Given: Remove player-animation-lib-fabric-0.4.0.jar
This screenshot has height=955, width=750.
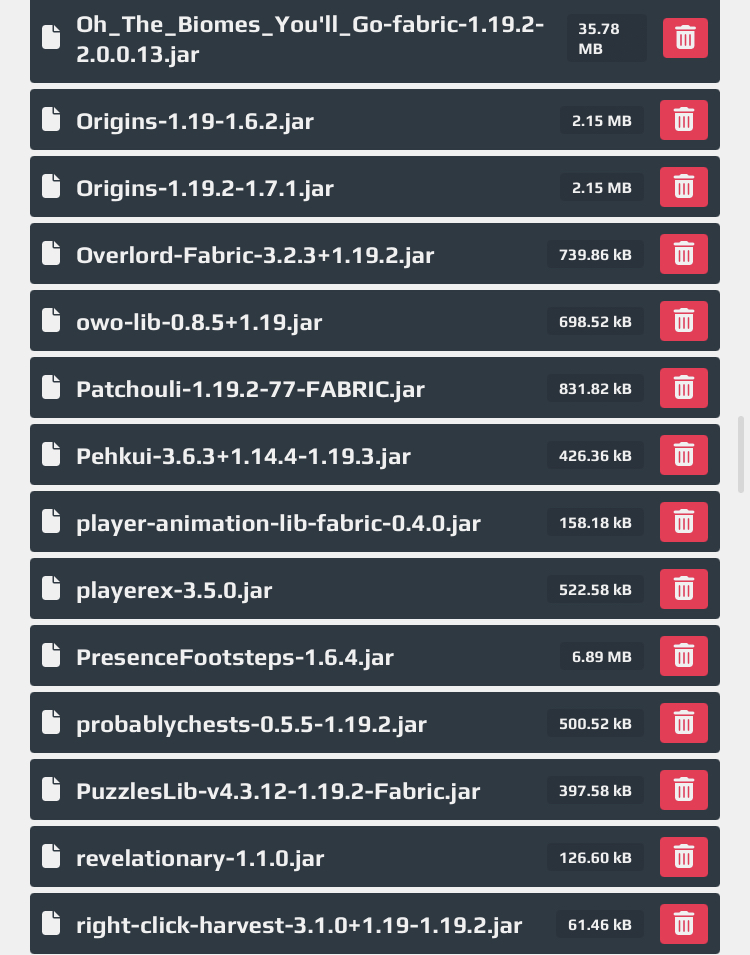Looking at the screenshot, I should [x=684, y=522].
